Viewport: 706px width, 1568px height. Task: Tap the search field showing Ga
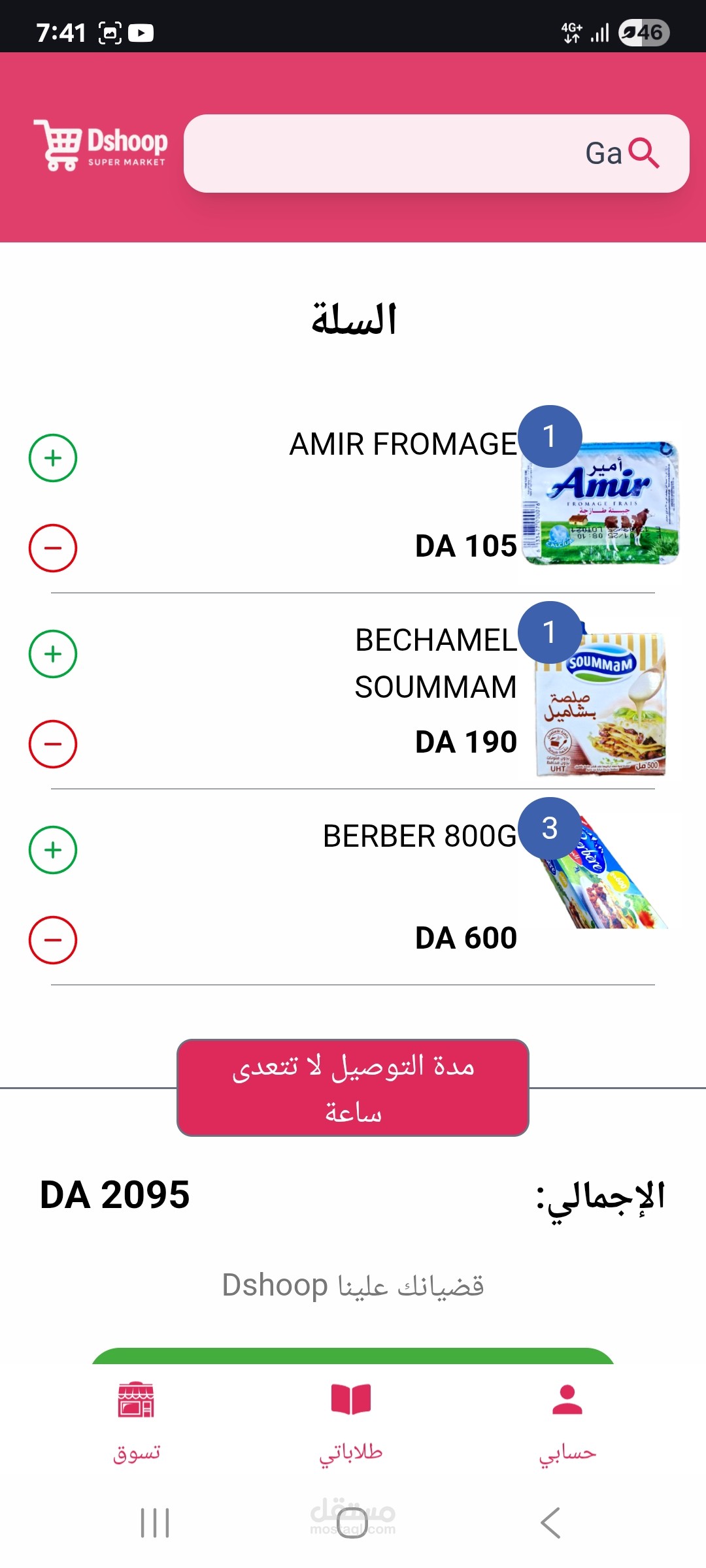436,154
